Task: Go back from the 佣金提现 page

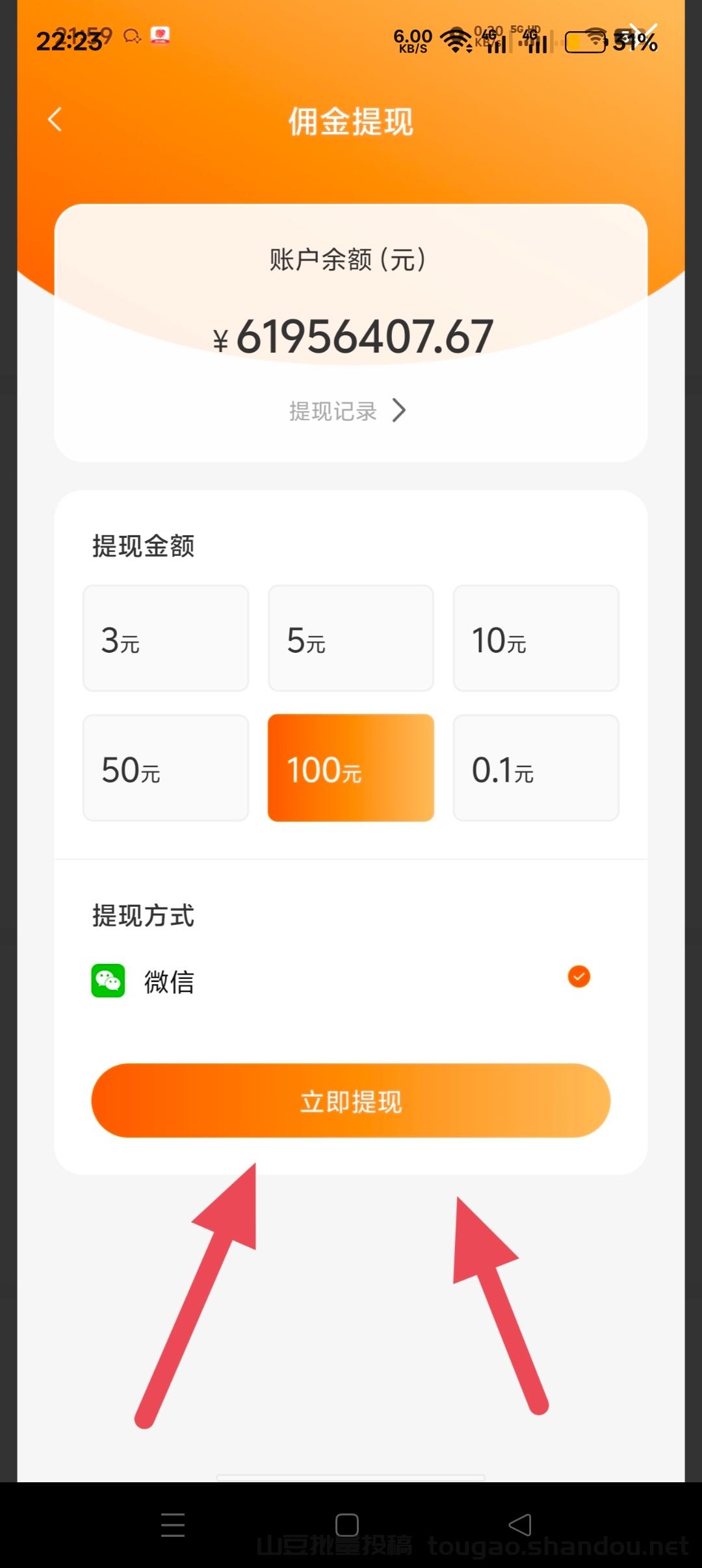Action: [x=55, y=120]
